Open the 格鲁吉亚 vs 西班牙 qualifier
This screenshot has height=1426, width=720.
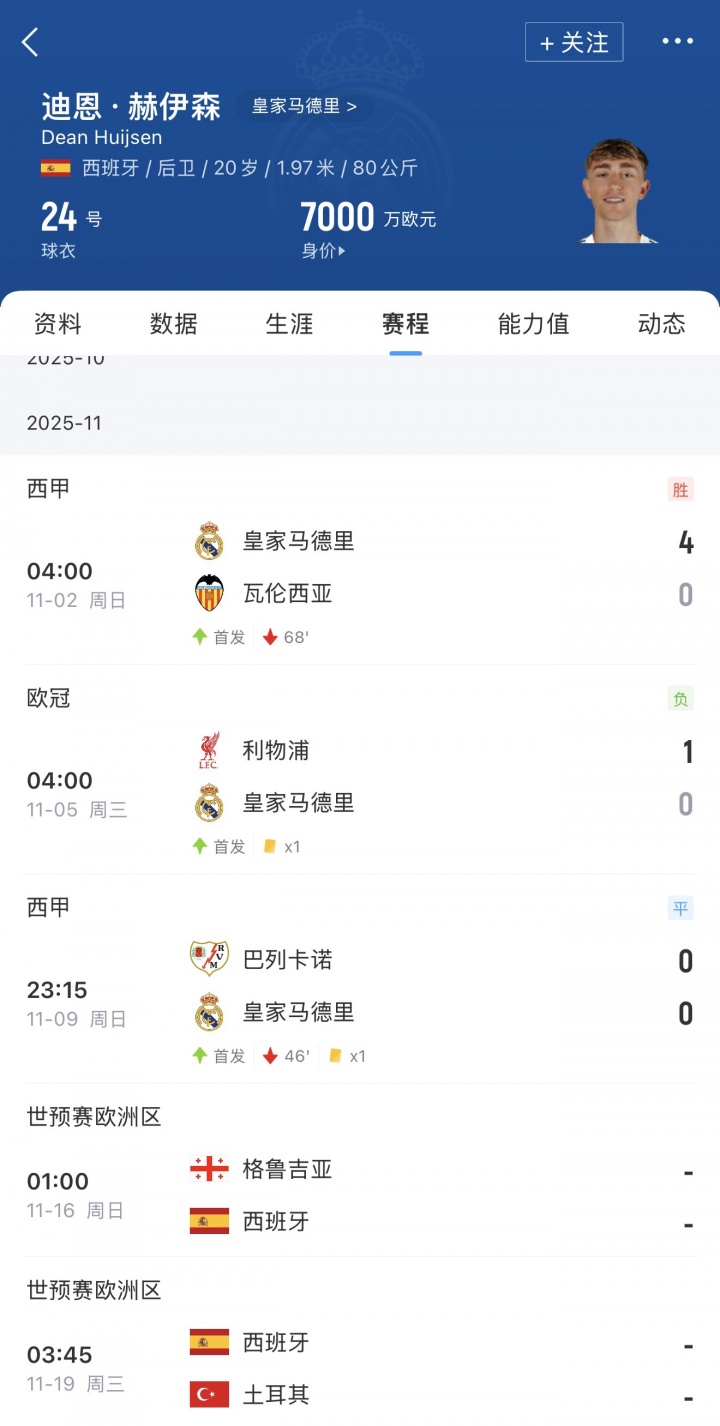(x=360, y=1195)
